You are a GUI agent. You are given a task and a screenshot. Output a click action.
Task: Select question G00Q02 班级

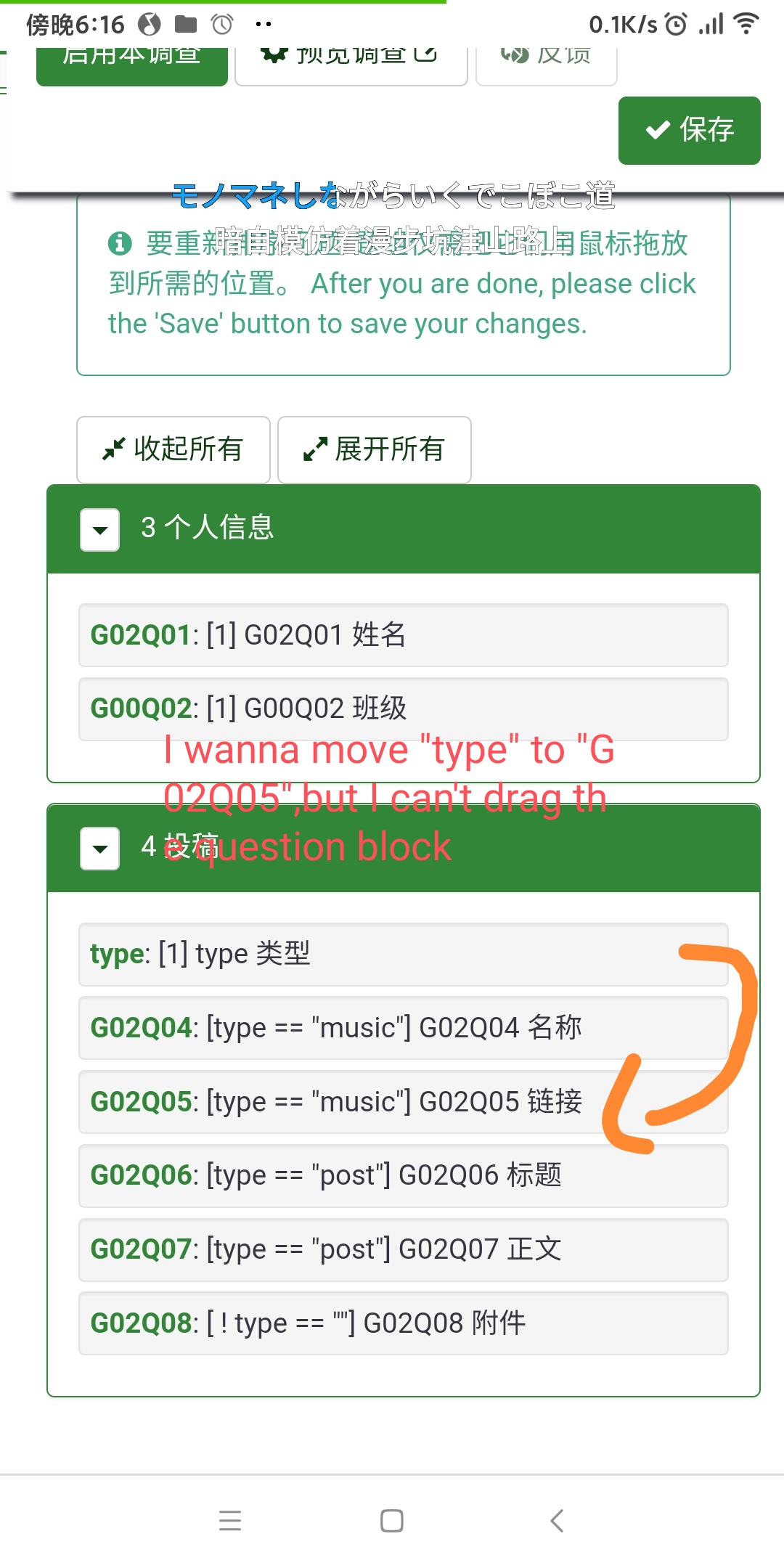point(403,709)
